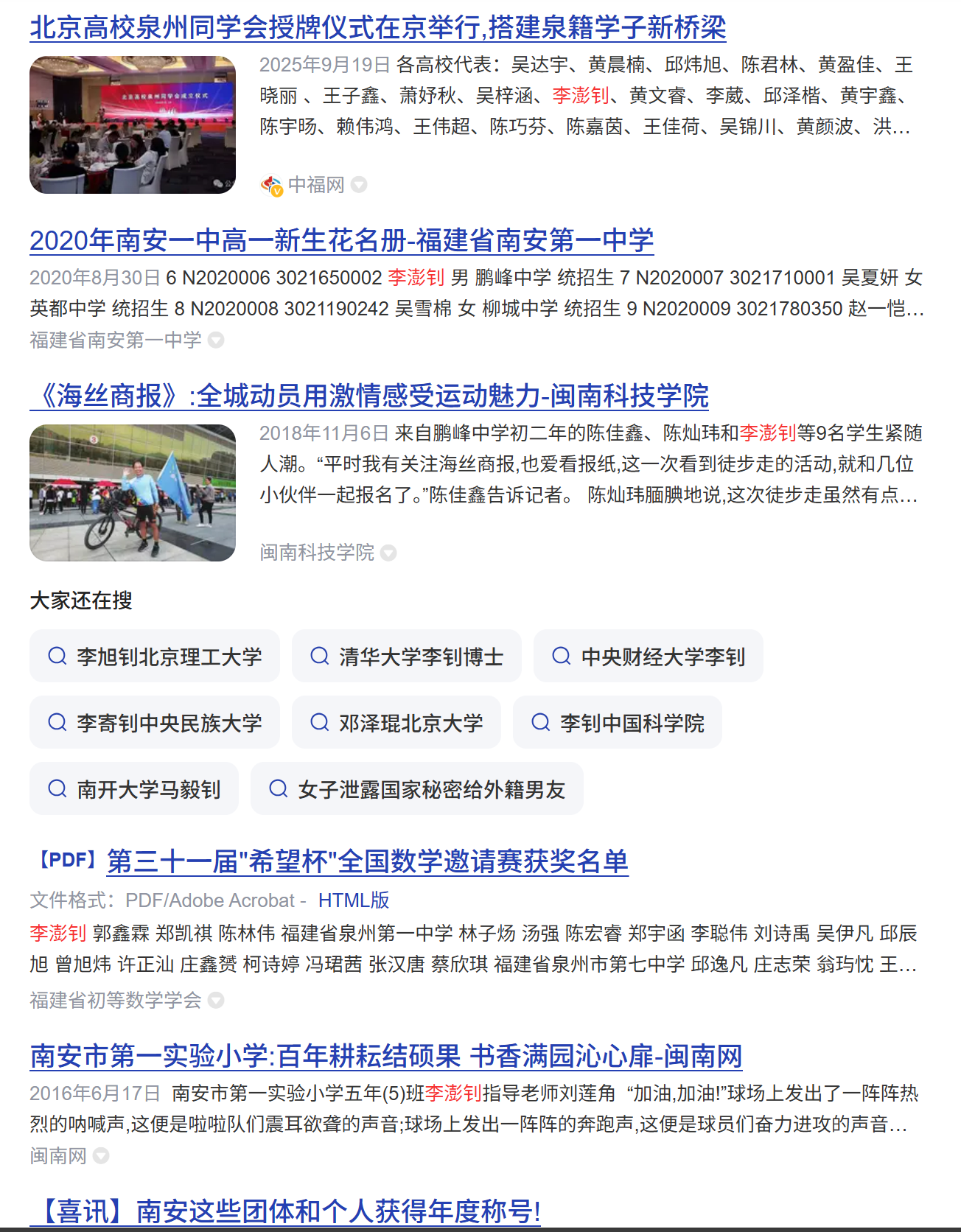Open the 第三十一届"希望杯" PDF result
Viewport: 961px width, 1232px height.
point(367,861)
